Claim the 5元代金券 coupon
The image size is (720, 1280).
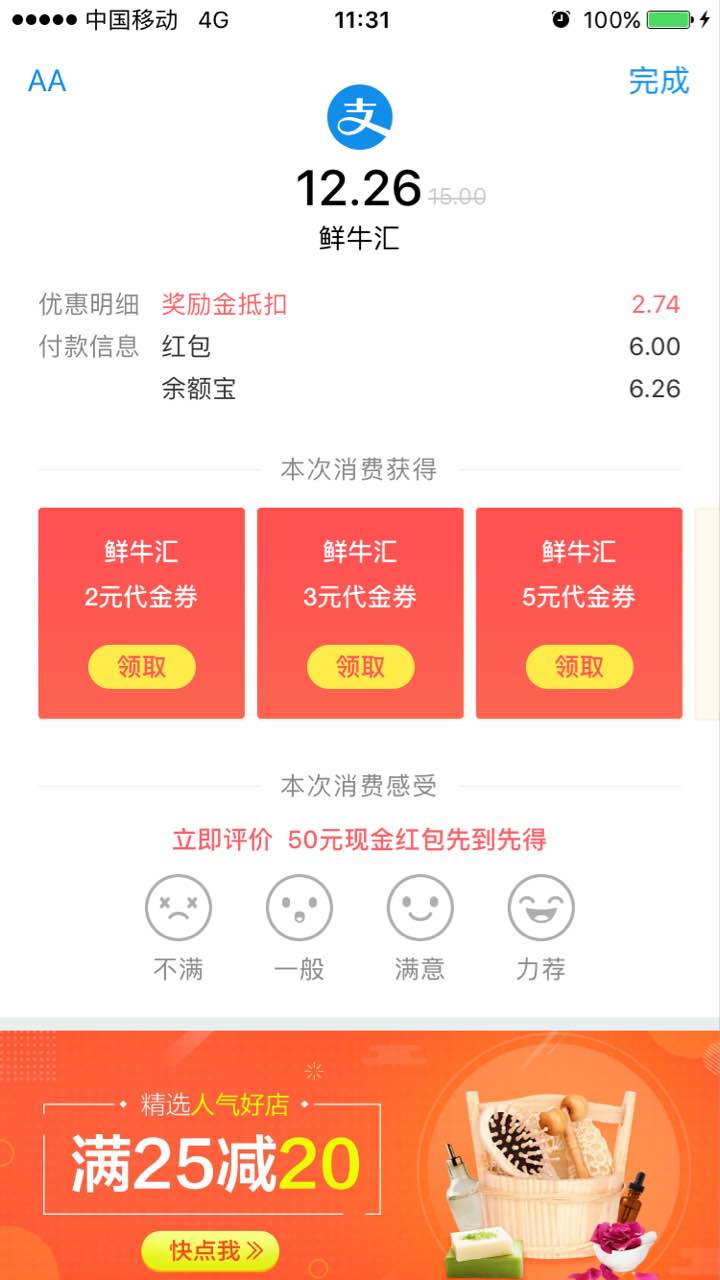pos(579,667)
